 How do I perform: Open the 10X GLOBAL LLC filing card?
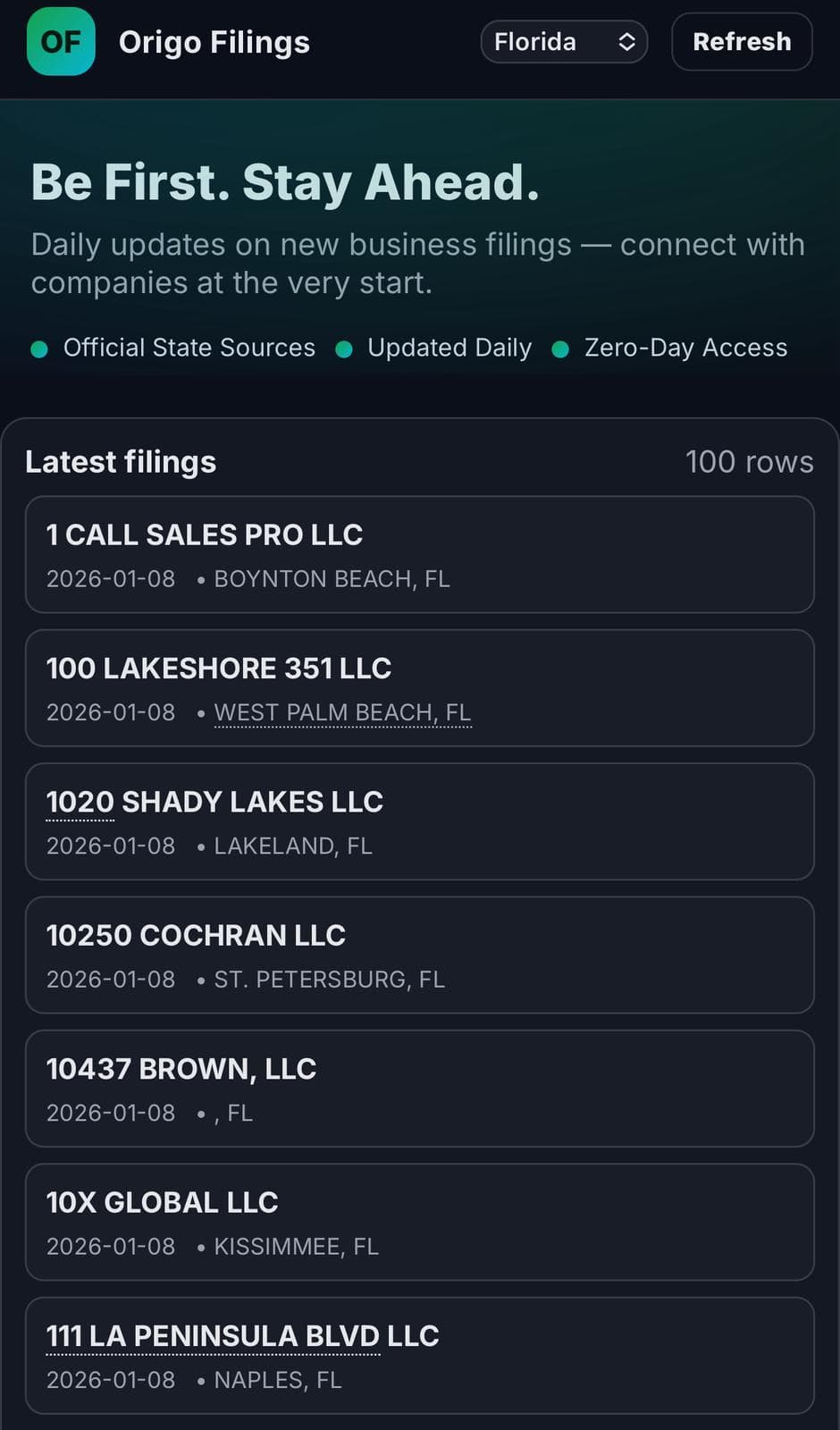pos(420,1223)
